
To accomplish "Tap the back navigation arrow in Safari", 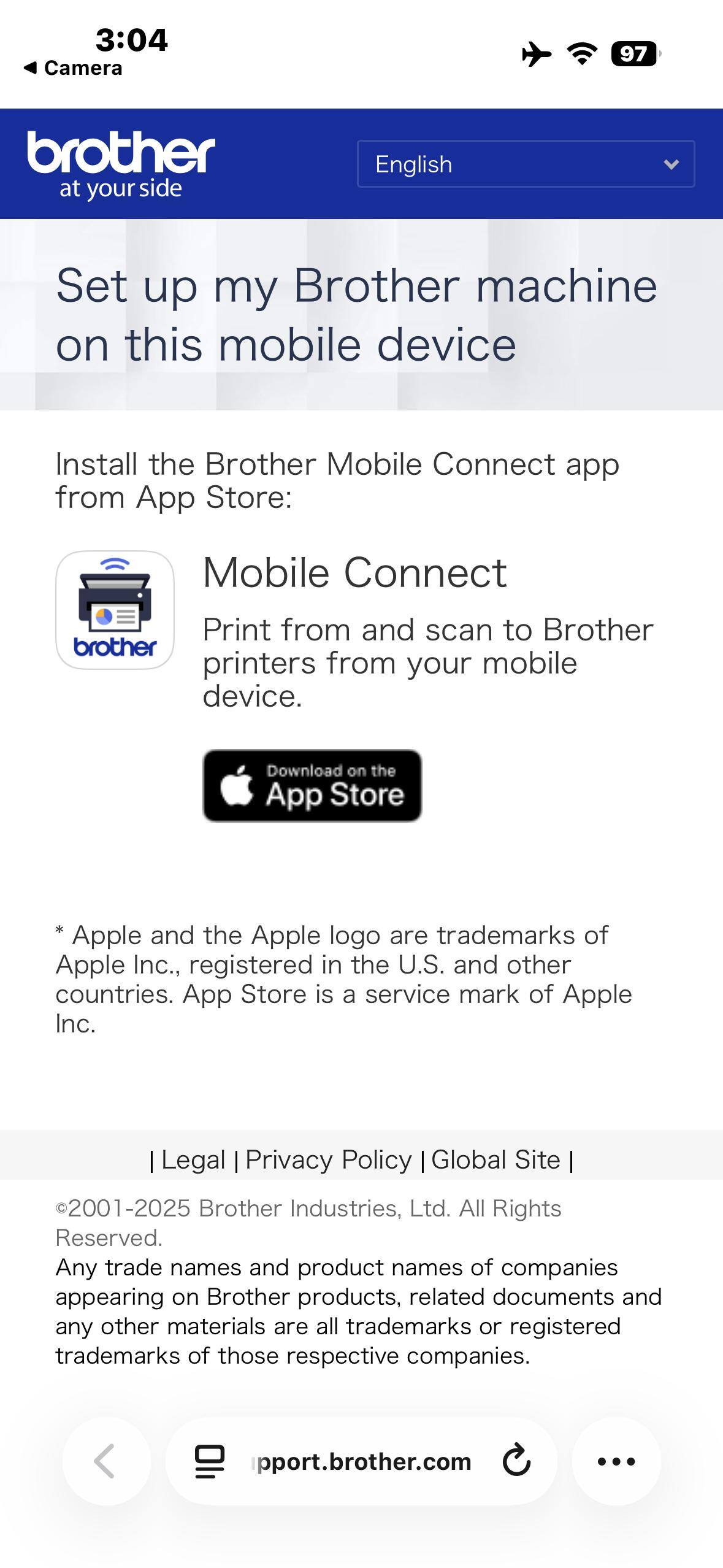I will point(105,1461).
